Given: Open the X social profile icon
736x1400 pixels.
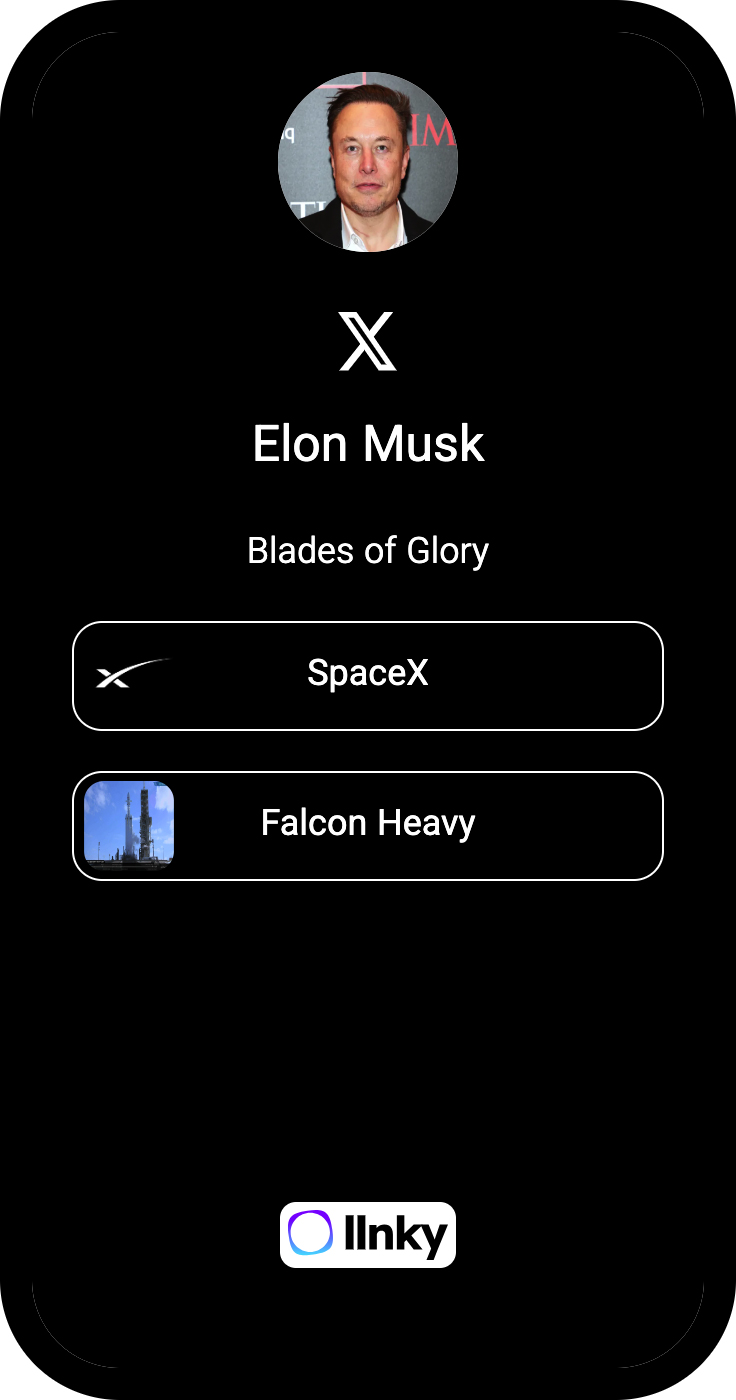Looking at the screenshot, I should [367, 341].
